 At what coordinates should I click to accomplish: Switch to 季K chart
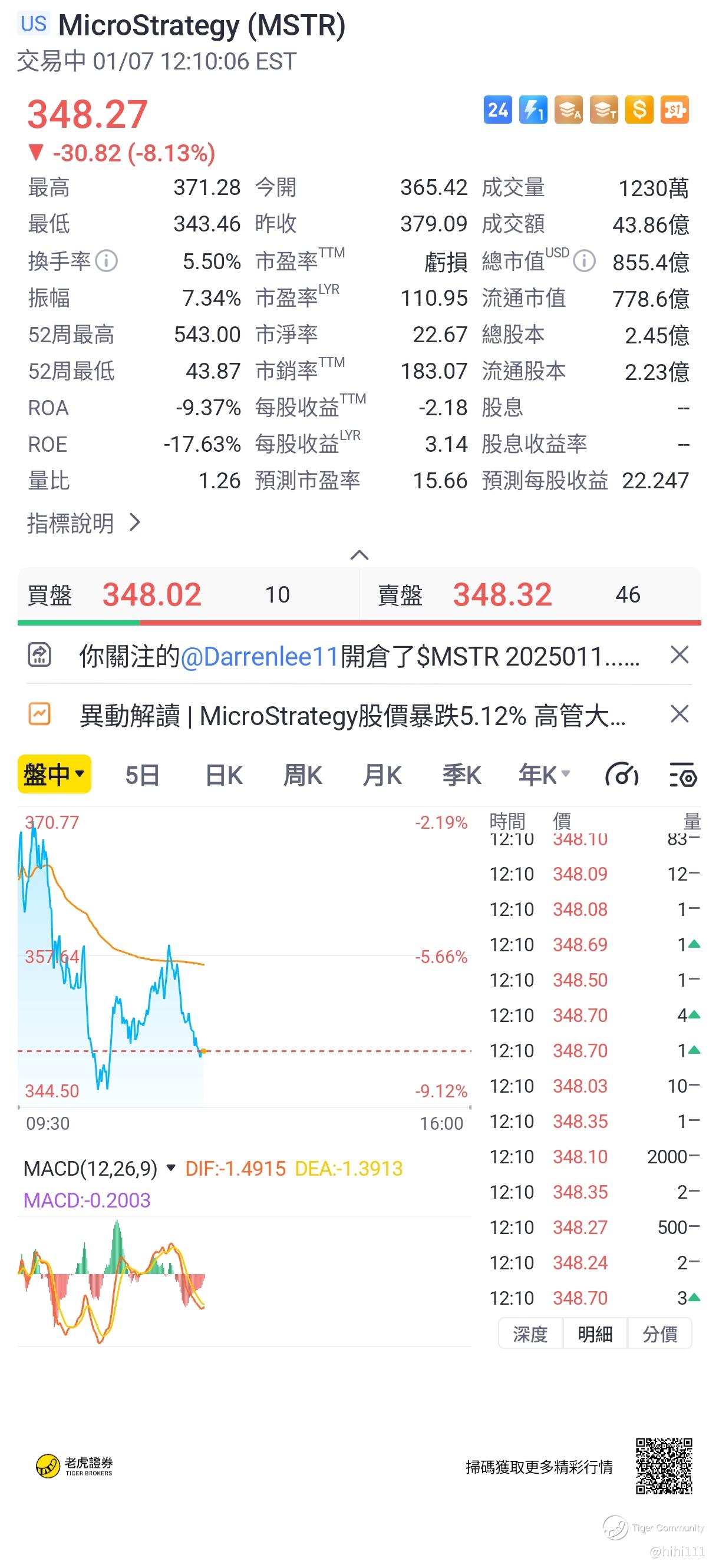point(461,776)
